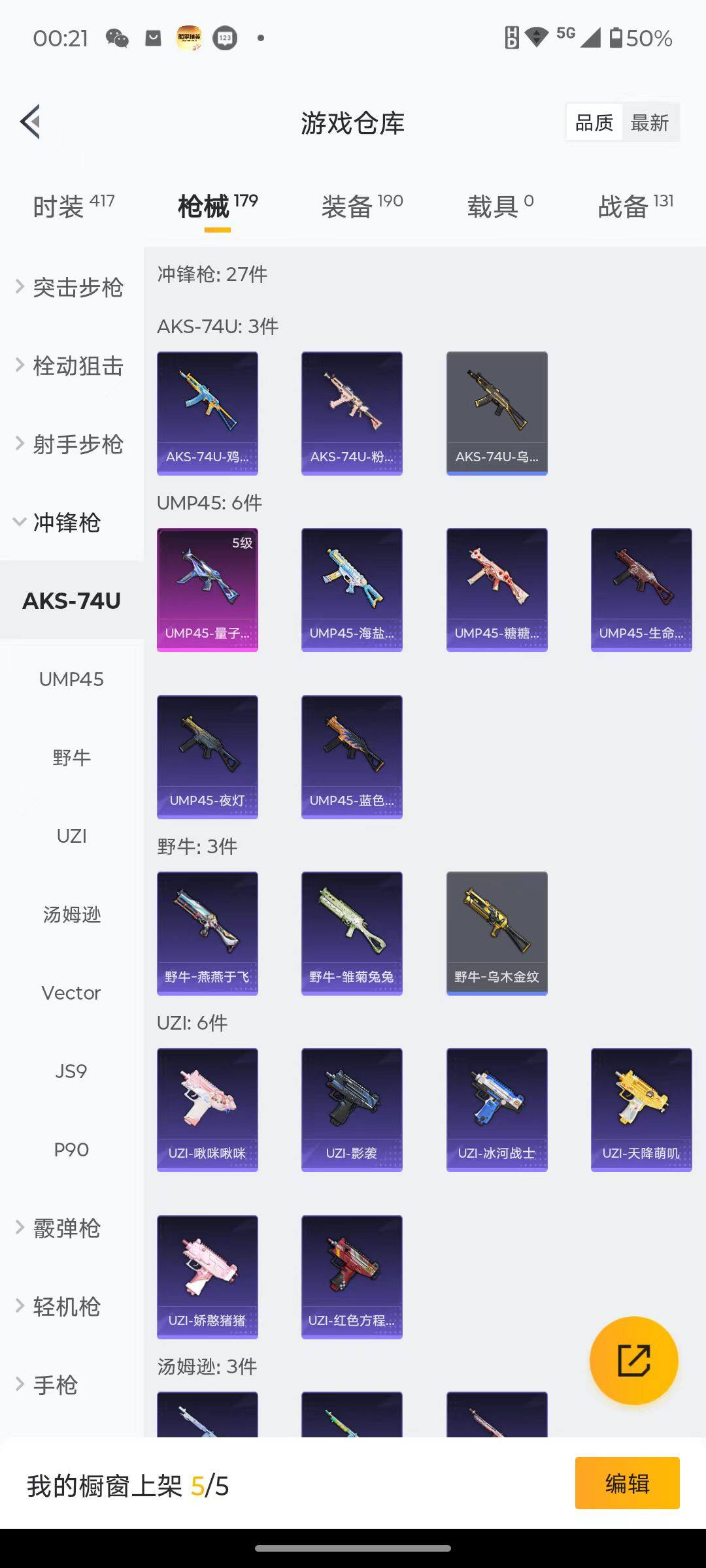
Task: Open the 装备 tab
Action: tap(361, 206)
